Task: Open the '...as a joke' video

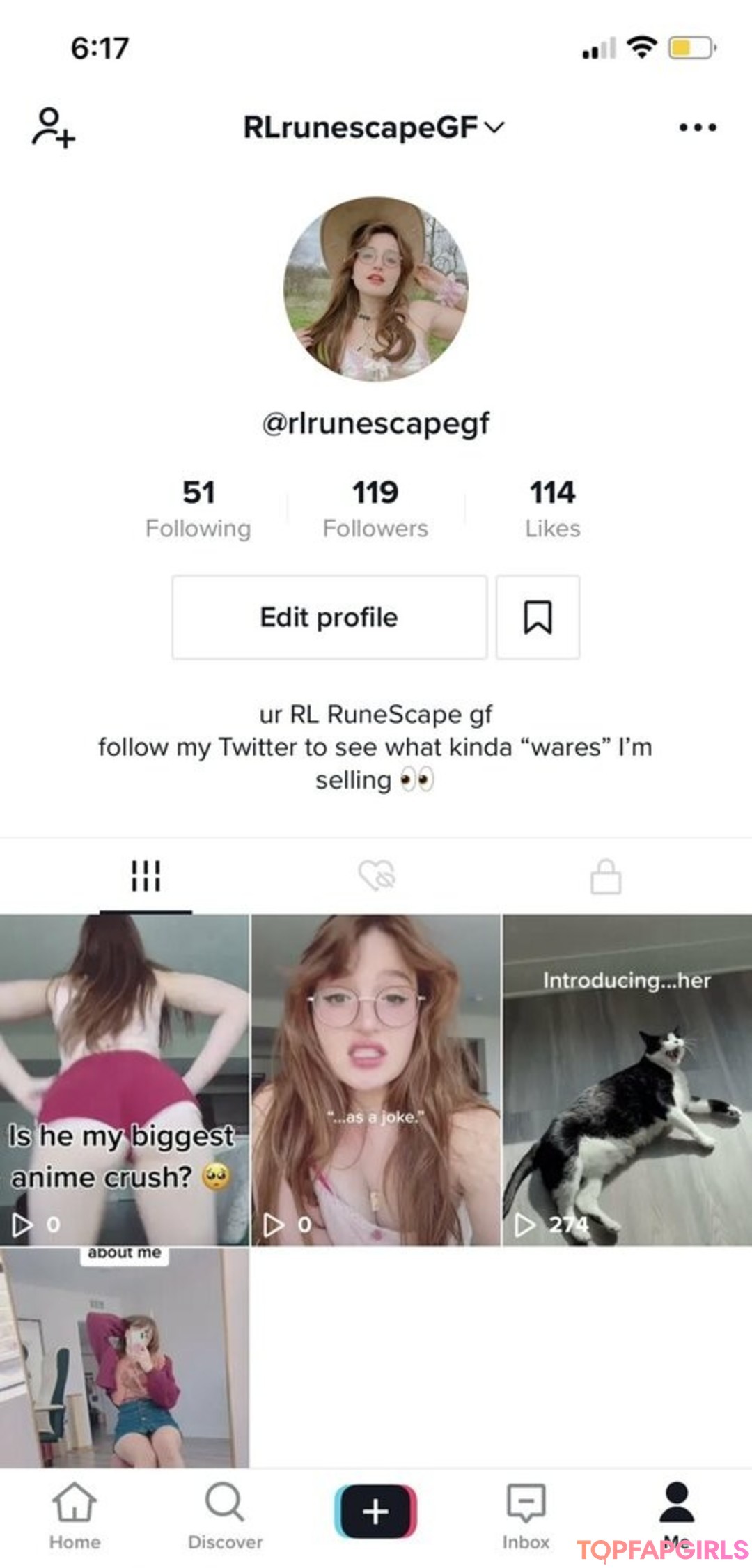Action: [375, 1080]
